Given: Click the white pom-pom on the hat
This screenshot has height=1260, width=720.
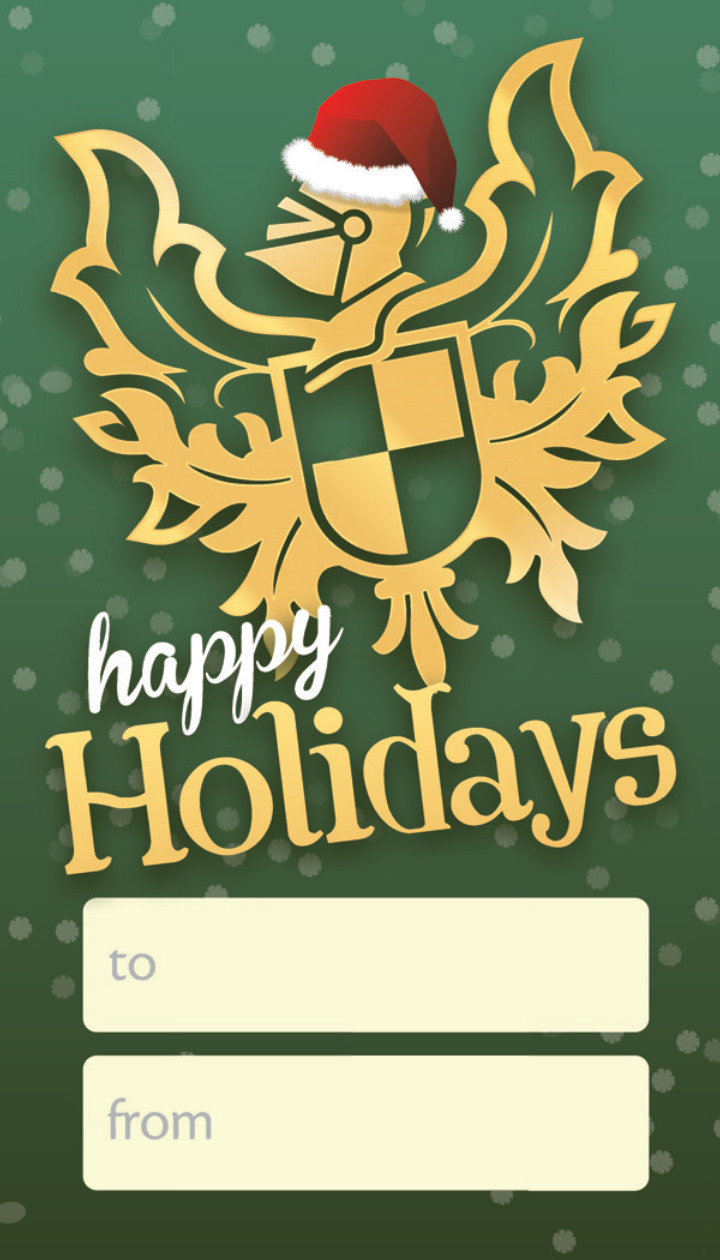Looking at the screenshot, I should (x=450, y=220).
